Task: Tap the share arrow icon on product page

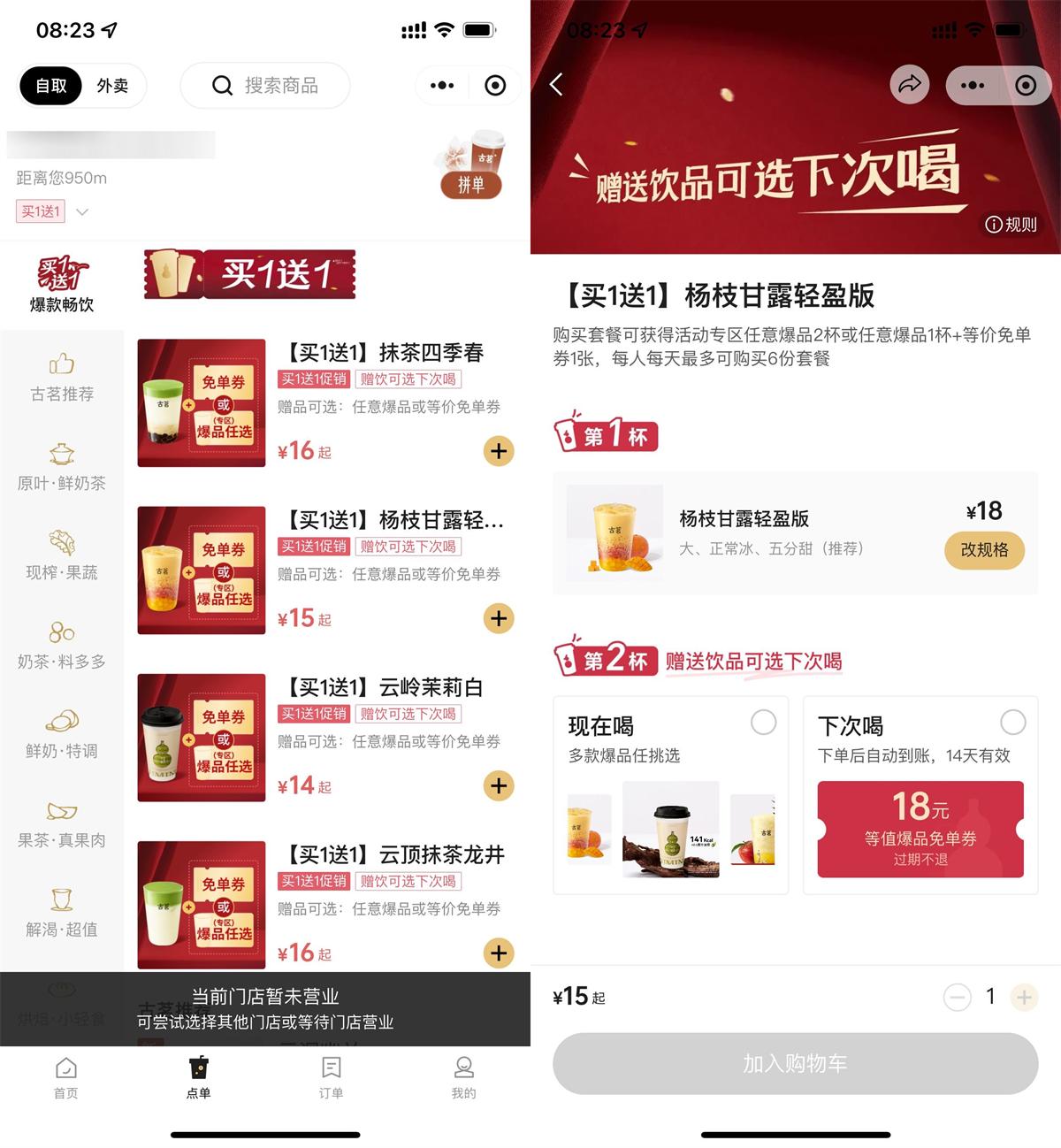Action: click(x=909, y=84)
